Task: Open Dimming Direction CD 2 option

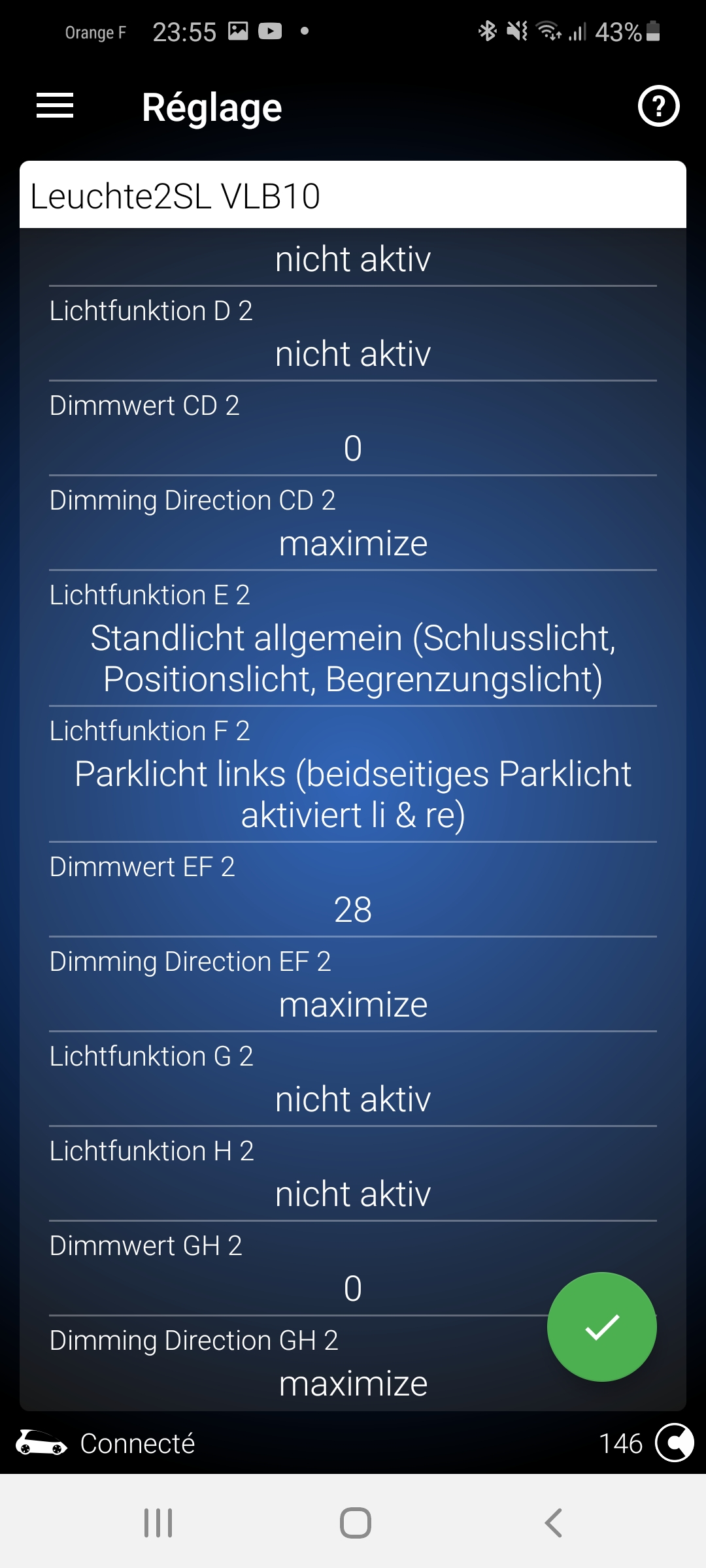Action: pos(353,523)
